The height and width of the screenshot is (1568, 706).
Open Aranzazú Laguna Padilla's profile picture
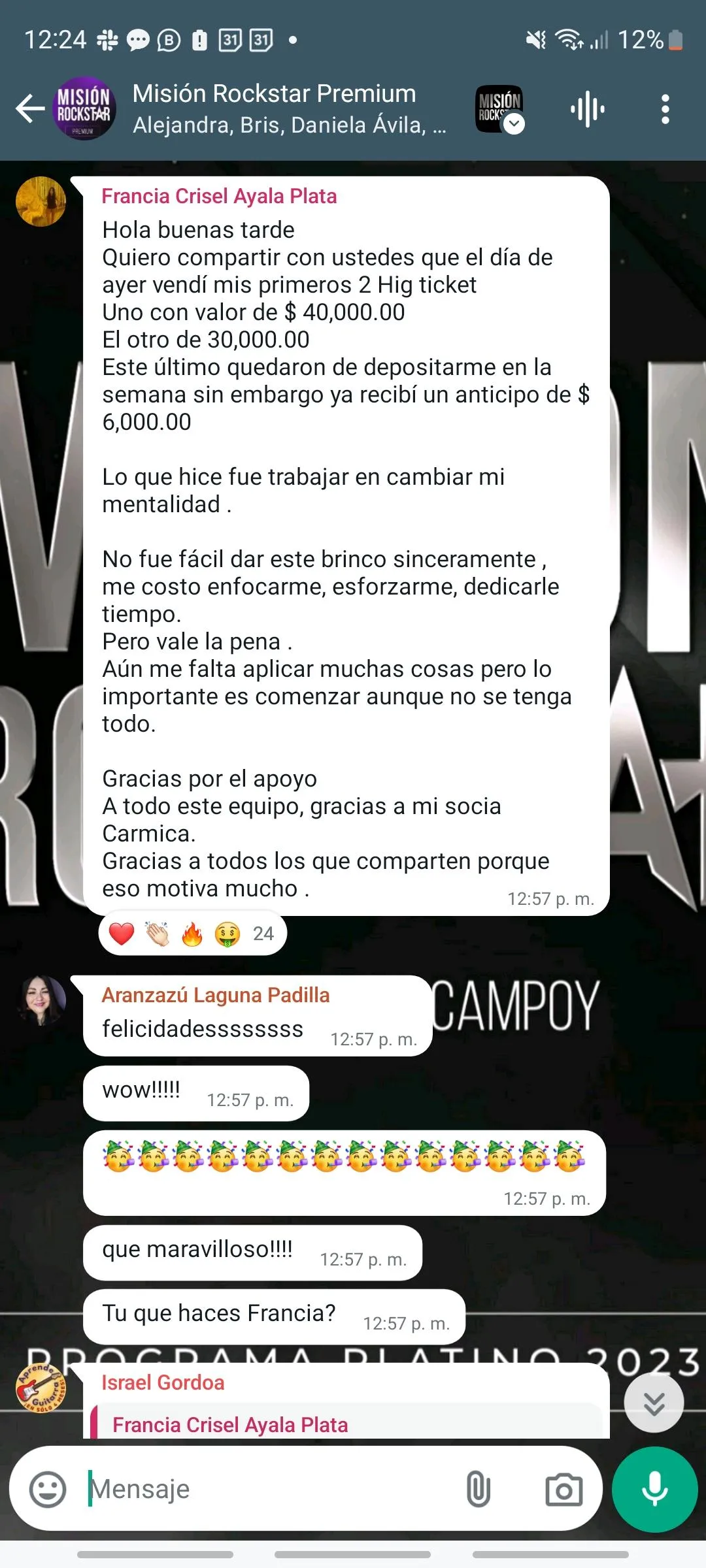[x=41, y=1000]
